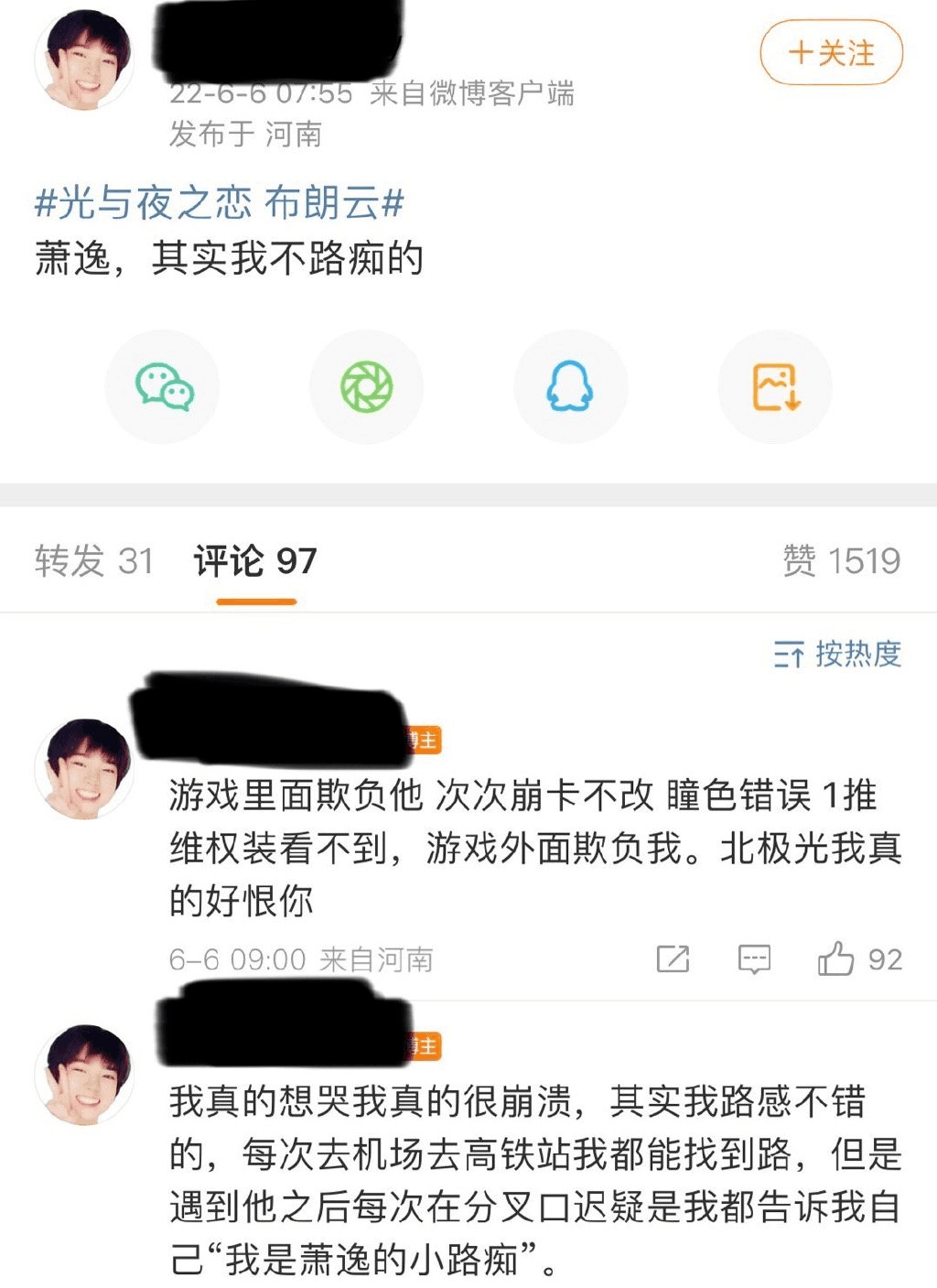Viewport: 937px width, 1288px height.
Task: Reply to the comment posted at 6-6 09:00
Action: tap(754, 958)
